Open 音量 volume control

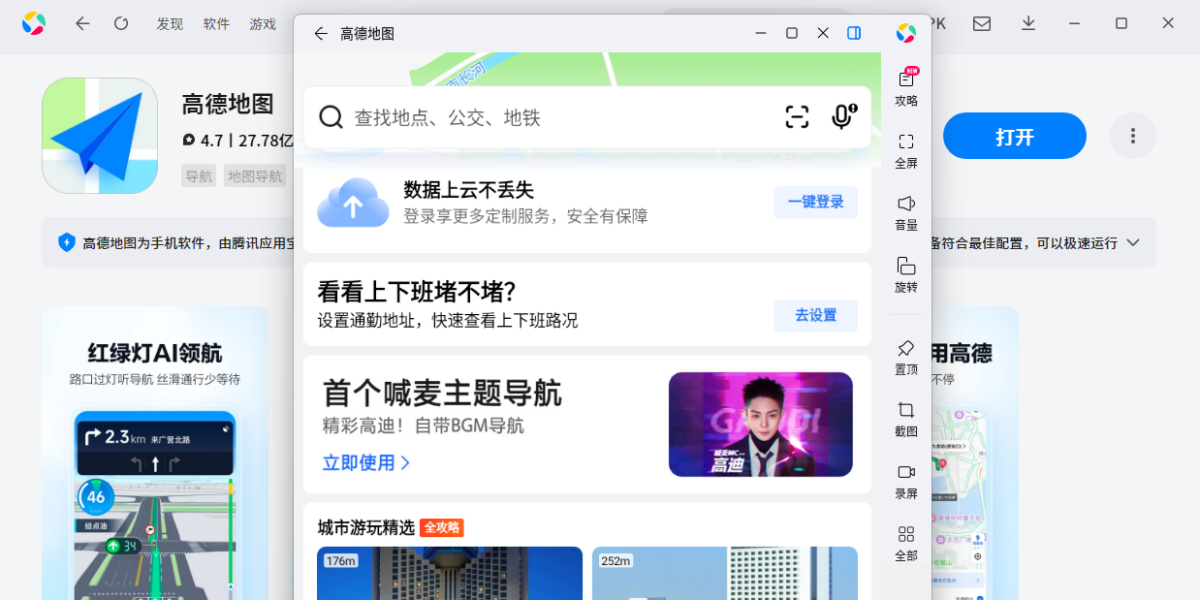pyautogui.click(x=906, y=211)
